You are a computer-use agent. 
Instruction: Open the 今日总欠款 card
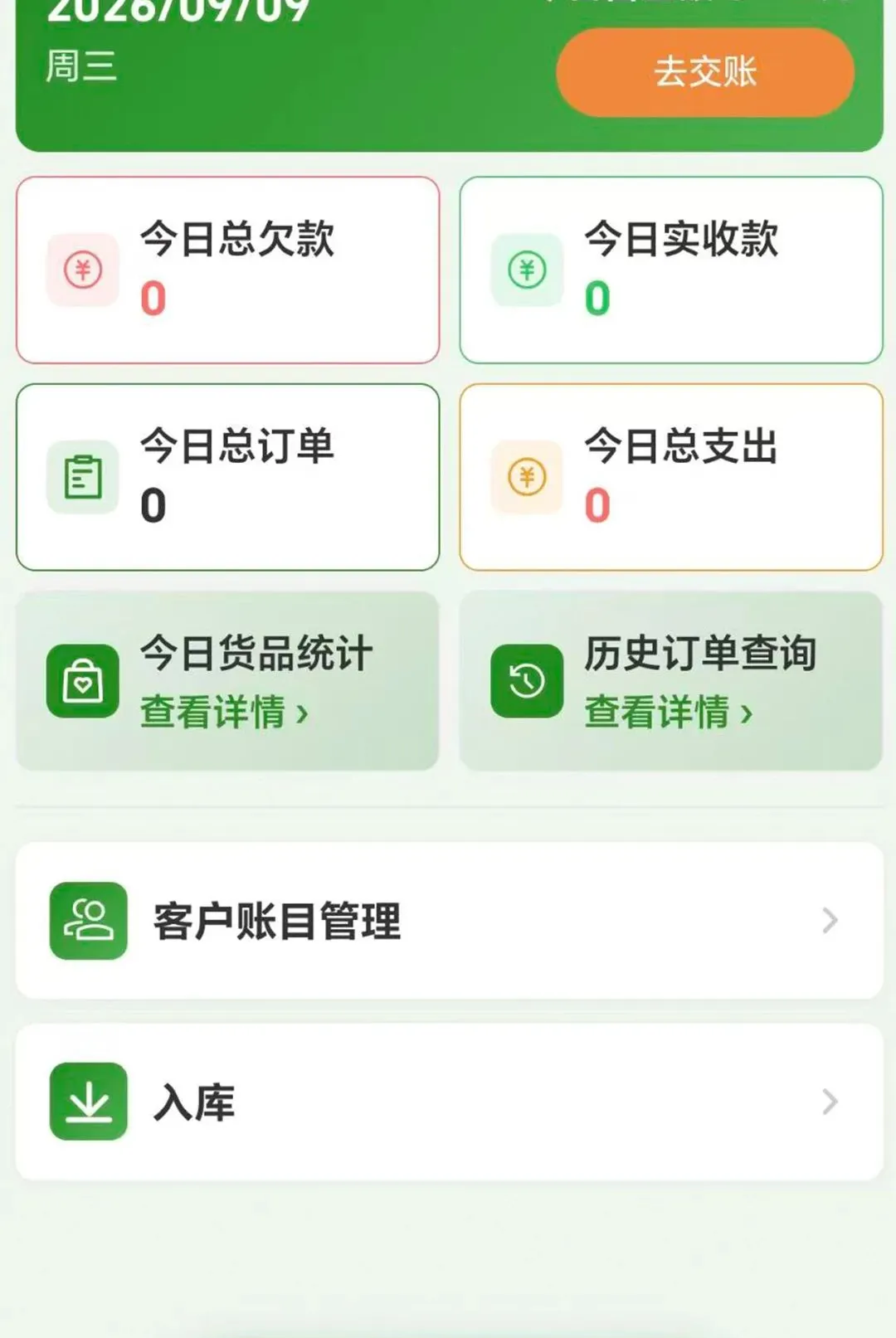click(227, 270)
